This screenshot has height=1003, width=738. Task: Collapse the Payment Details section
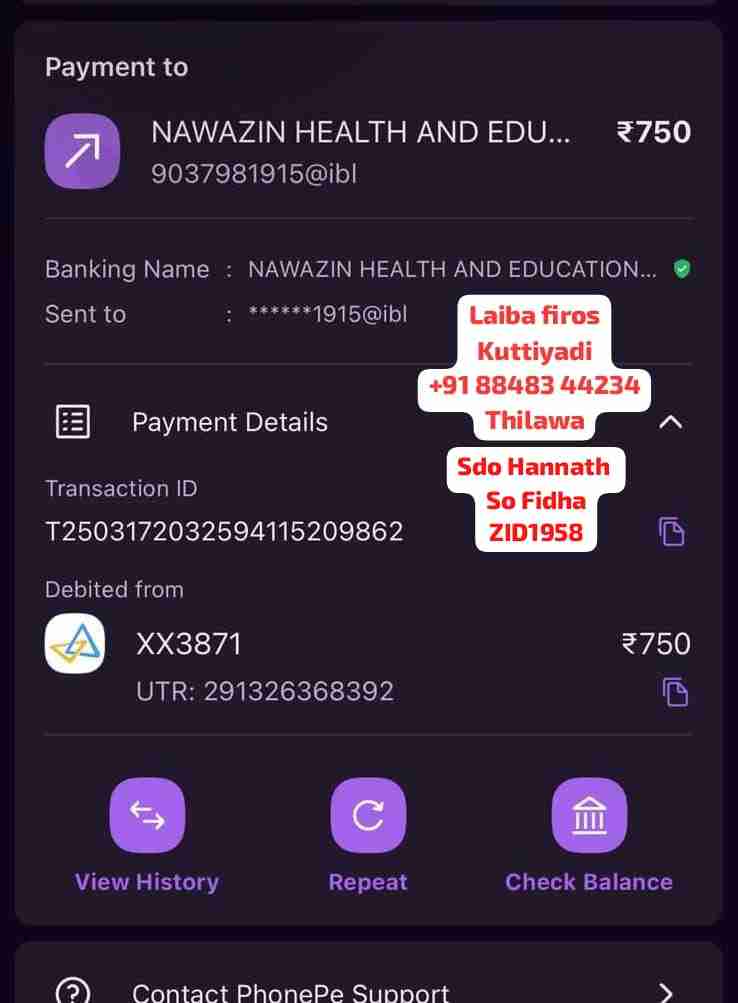(671, 422)
